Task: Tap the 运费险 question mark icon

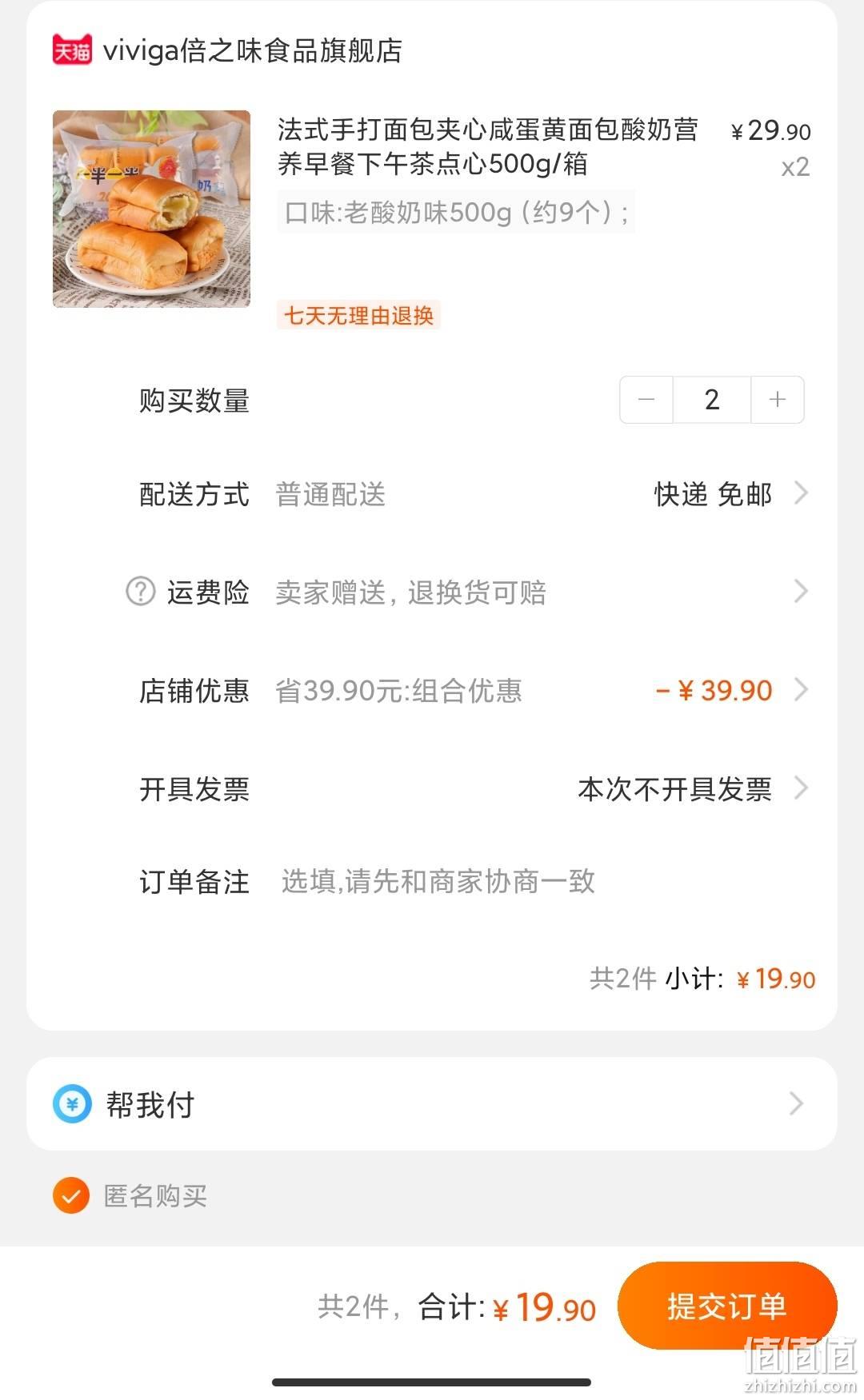Action: [141, 592]
